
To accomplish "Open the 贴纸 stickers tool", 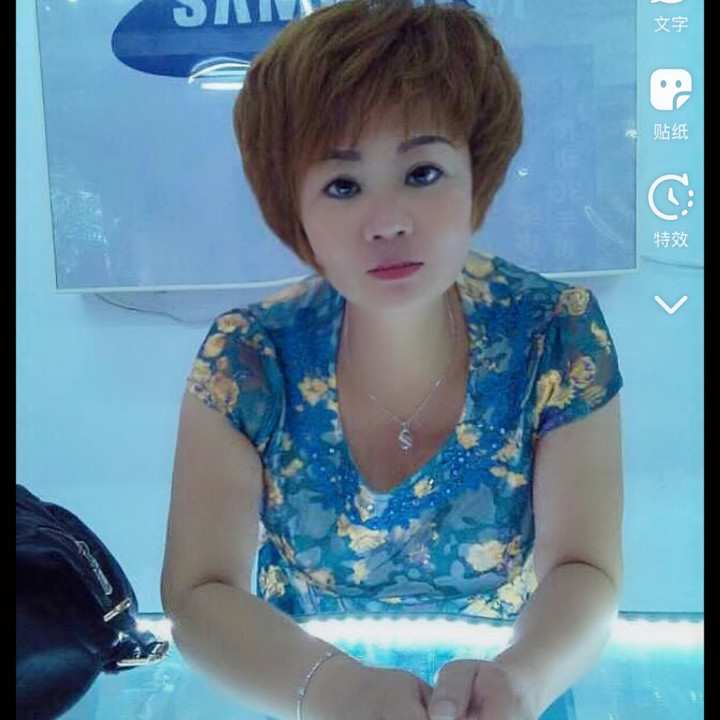I will 670,92.
